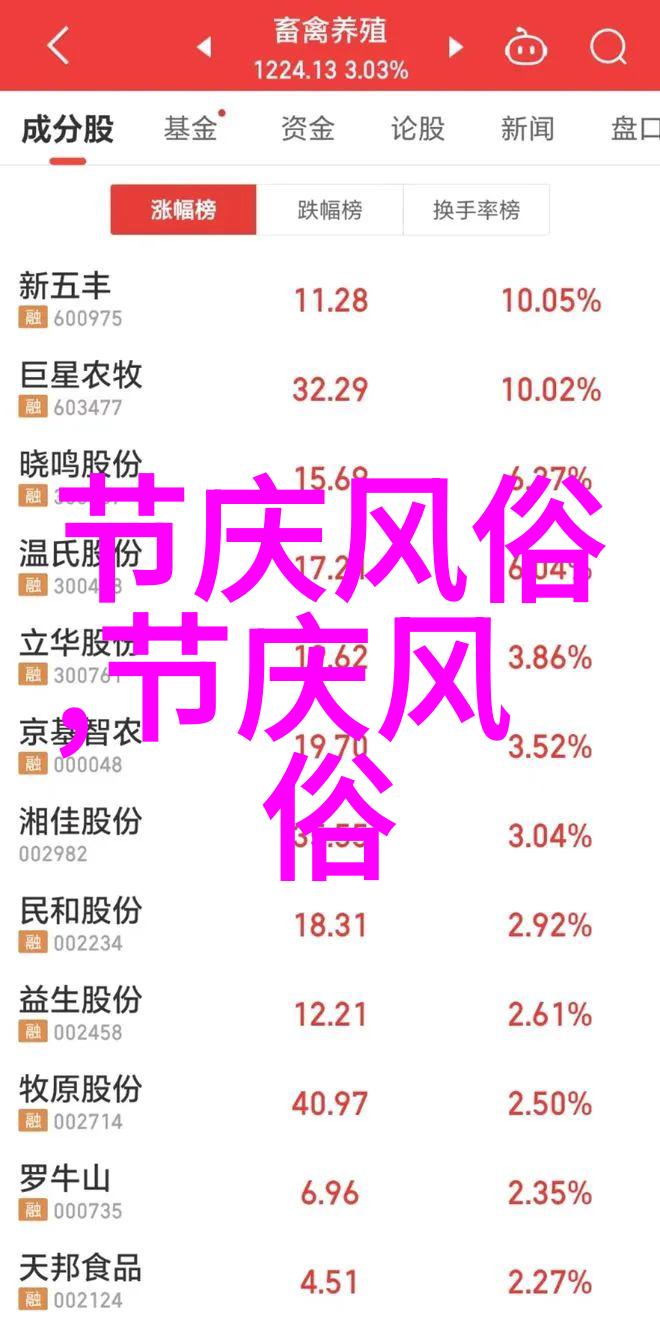Open stock 新五丰 600975

pyautogui.click(x=330, y=300)
